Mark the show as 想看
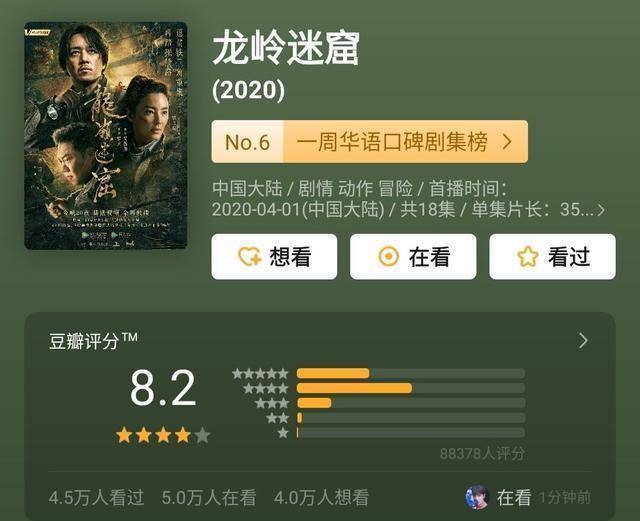The image size is (640, 521). point(274,257)
